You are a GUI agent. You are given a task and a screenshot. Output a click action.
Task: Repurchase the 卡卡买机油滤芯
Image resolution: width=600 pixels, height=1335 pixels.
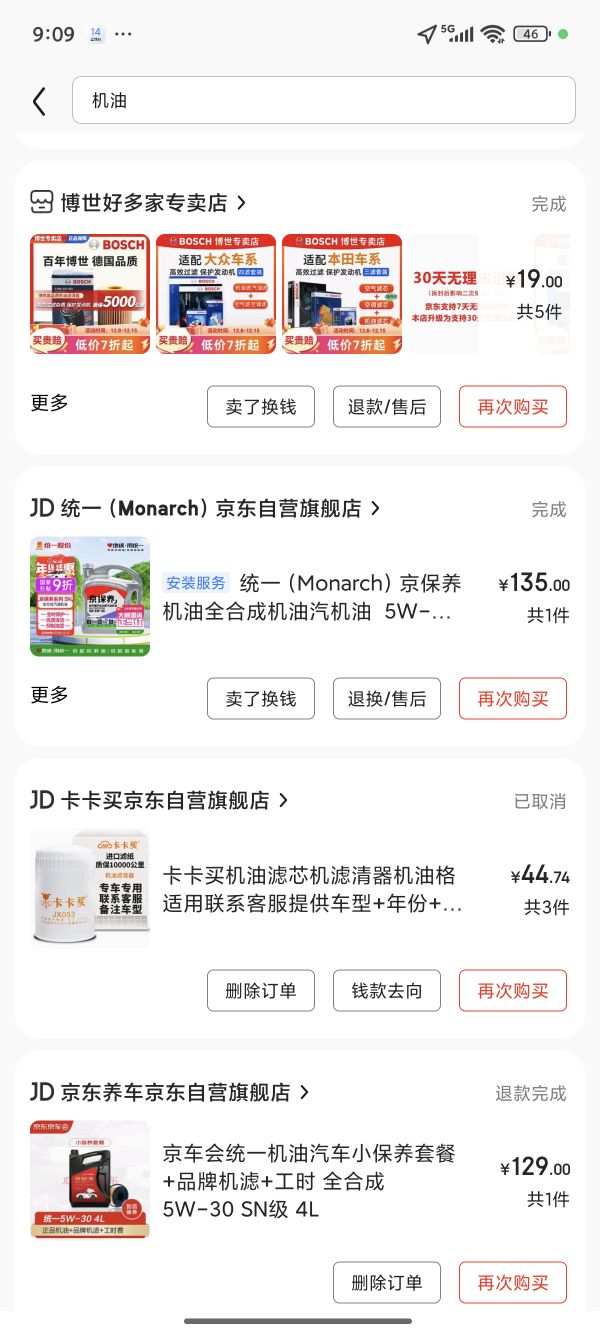[x=512, y=991]
